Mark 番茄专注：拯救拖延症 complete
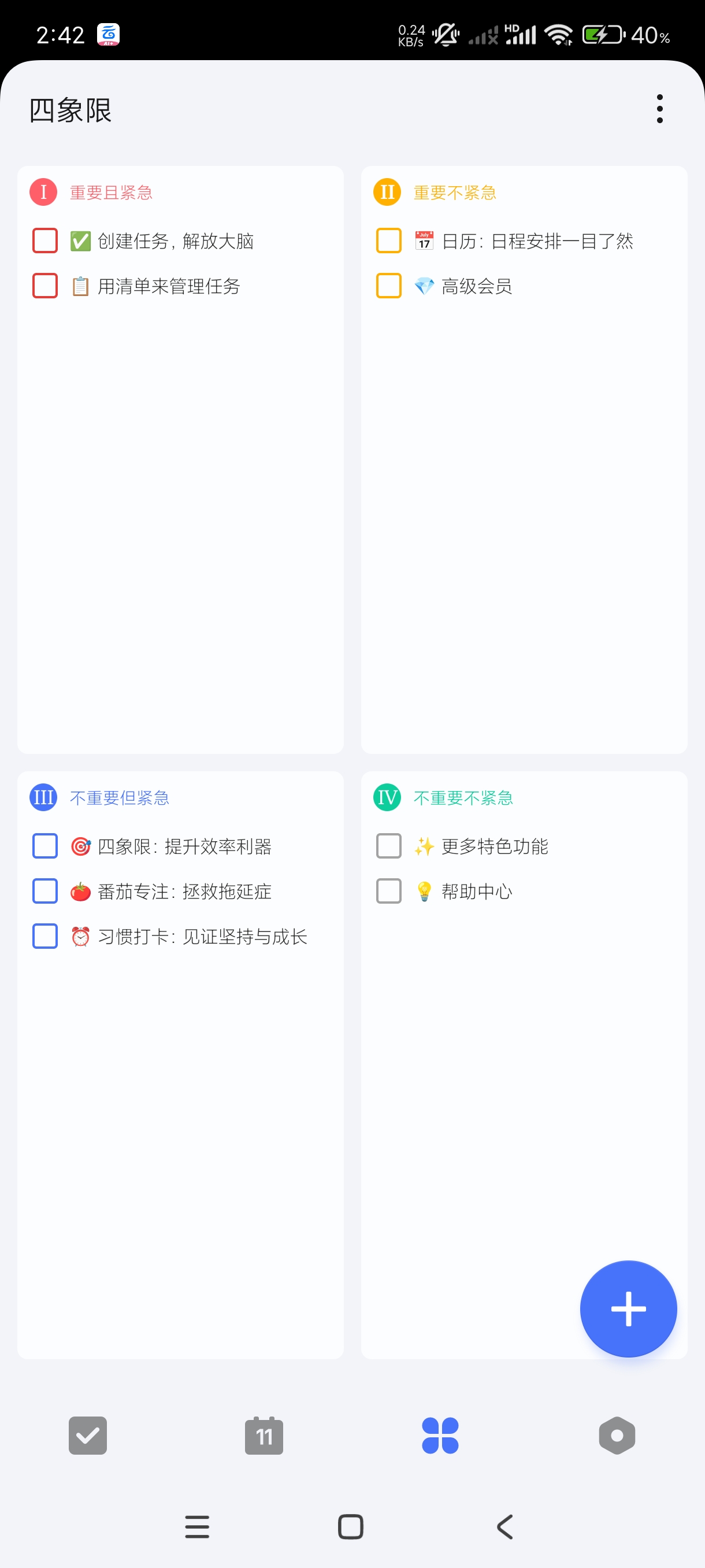Image resolution: width=705 pixels, height=1568 pixels. (45, 890)
